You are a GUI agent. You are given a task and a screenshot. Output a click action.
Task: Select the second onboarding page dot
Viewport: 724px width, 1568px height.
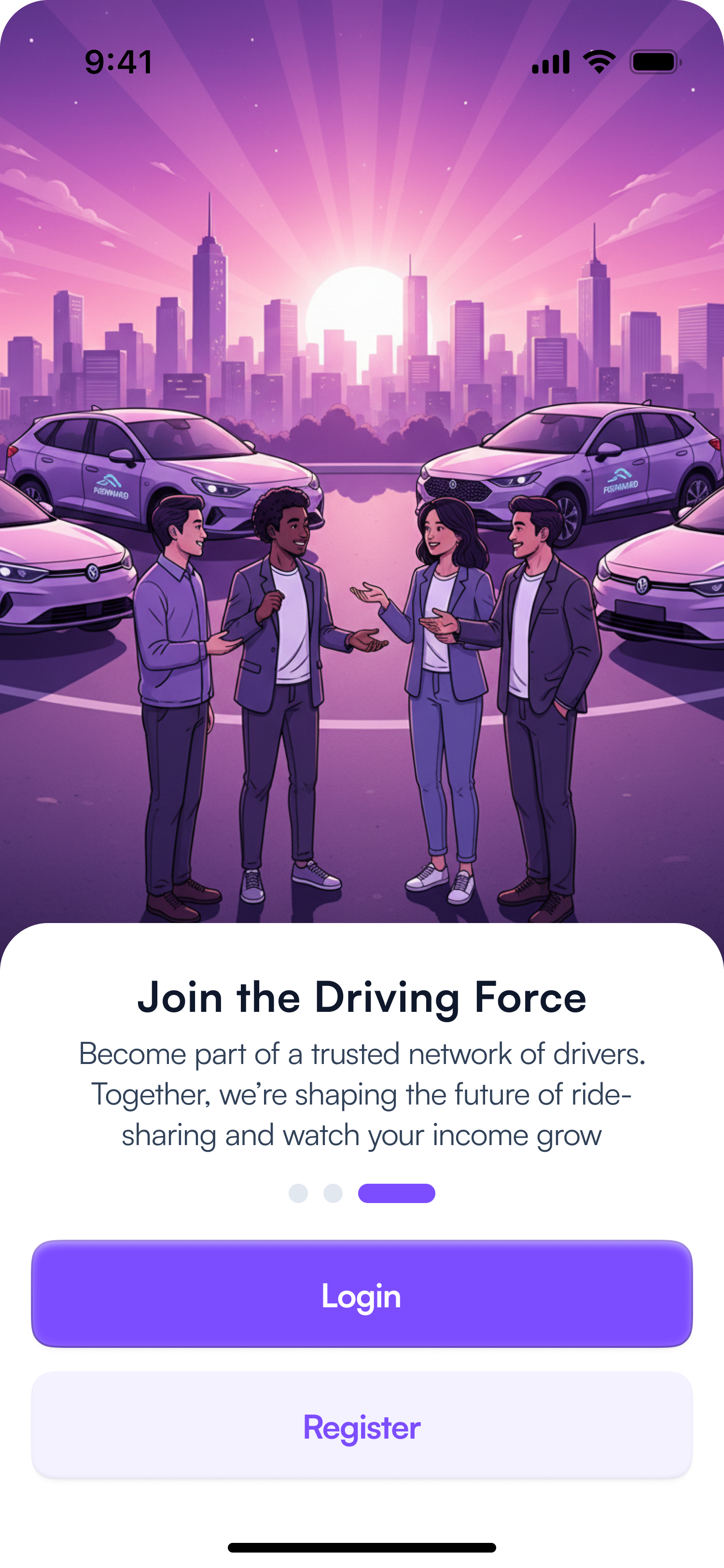click(x=333, y=1193)
